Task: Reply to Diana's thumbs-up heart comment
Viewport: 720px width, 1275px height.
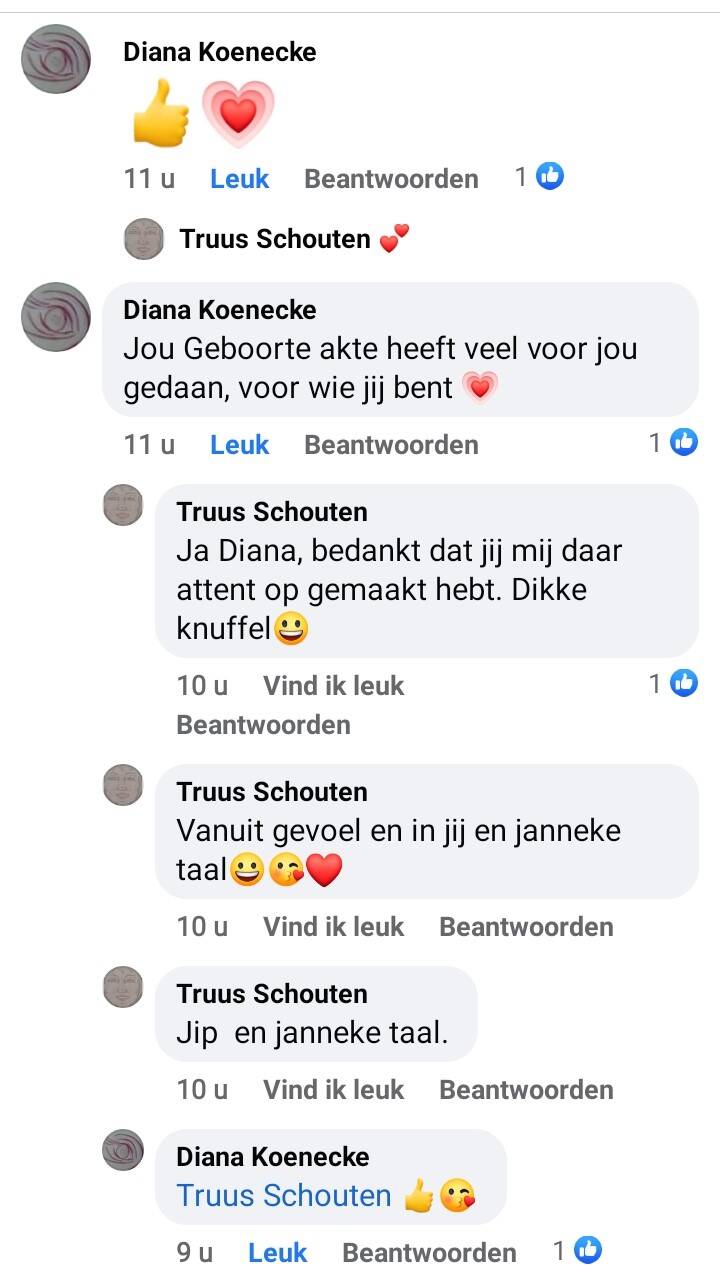Action: 391,179
